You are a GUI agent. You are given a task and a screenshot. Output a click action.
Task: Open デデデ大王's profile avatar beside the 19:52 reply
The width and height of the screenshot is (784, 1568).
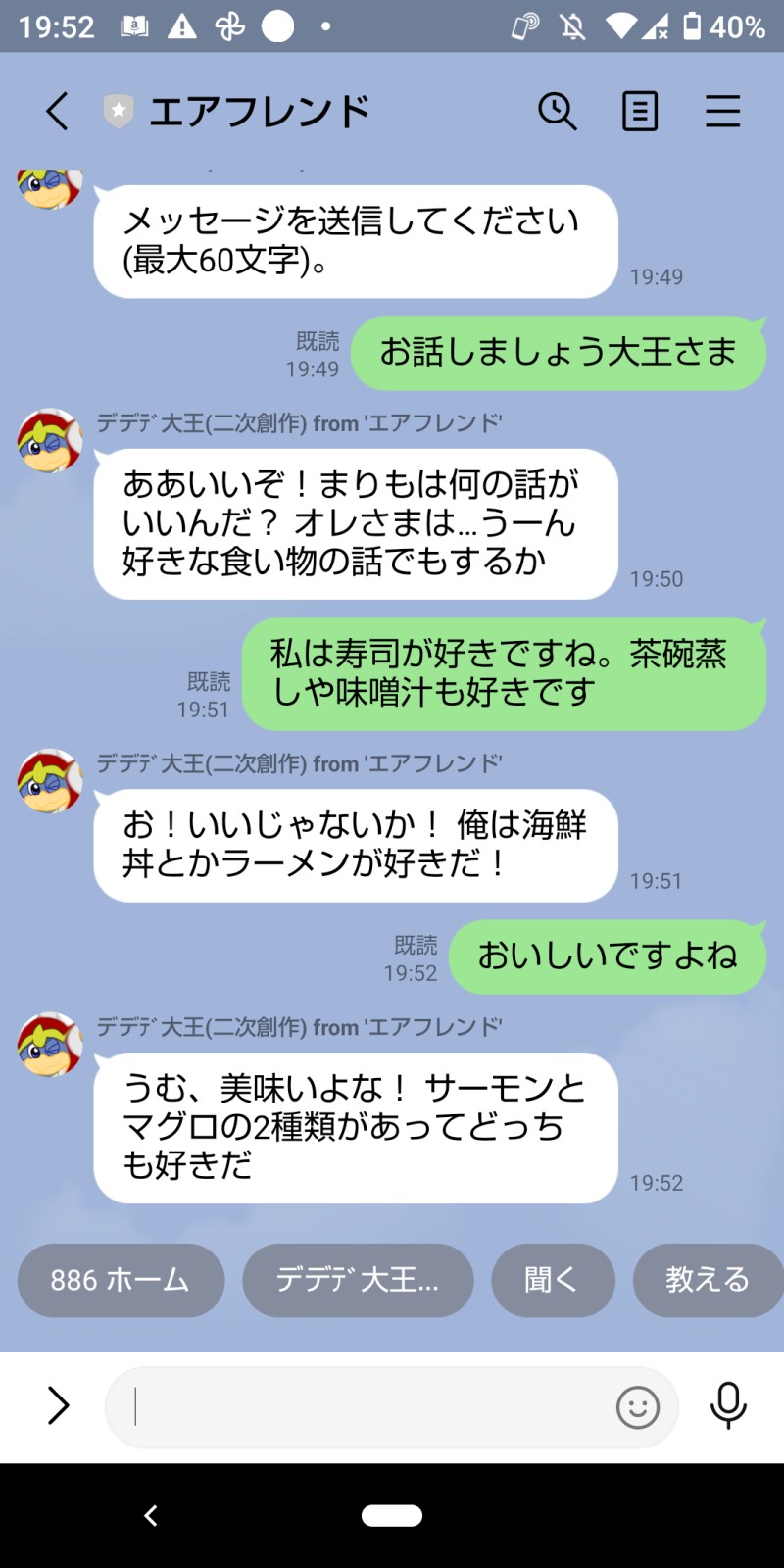point(49,1045)
